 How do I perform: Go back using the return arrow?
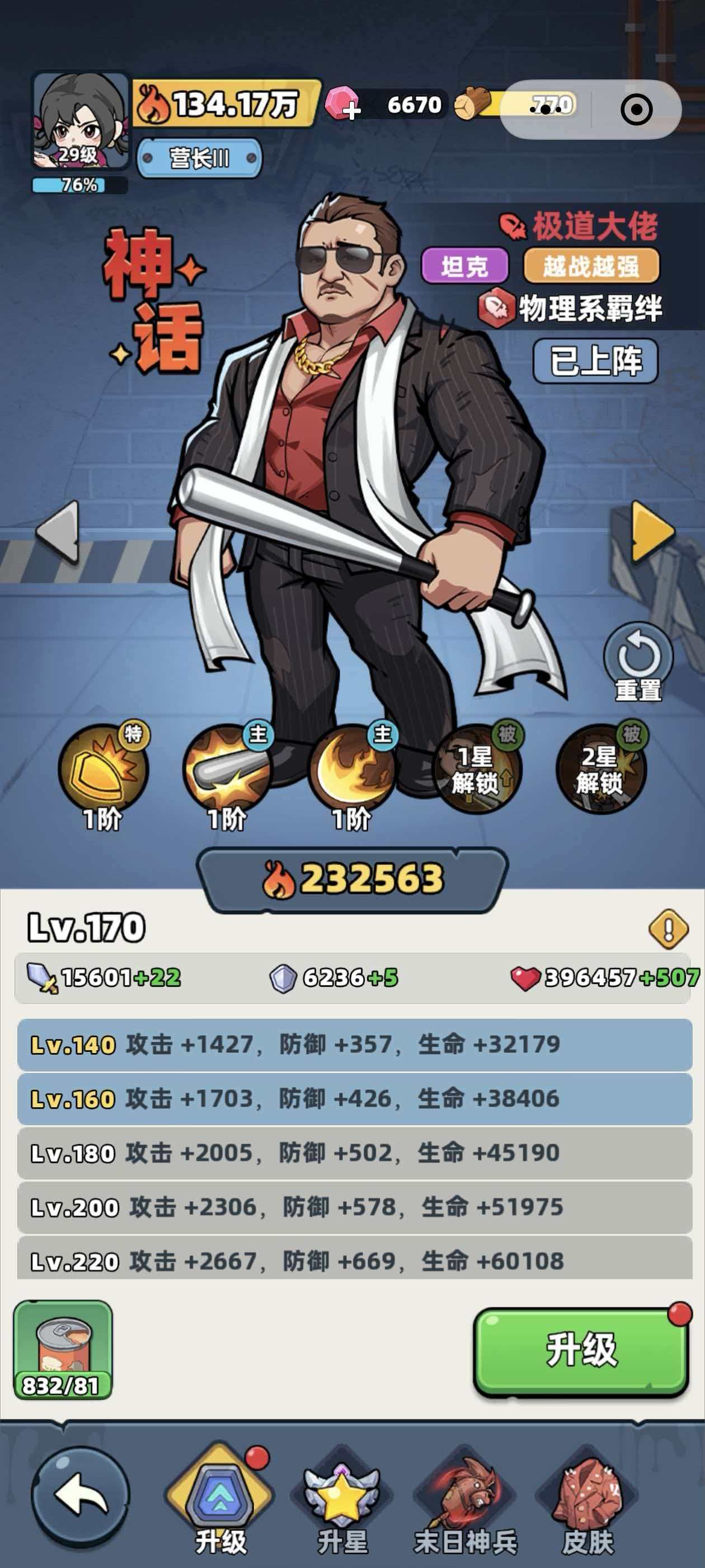(x=80, y=1495)
